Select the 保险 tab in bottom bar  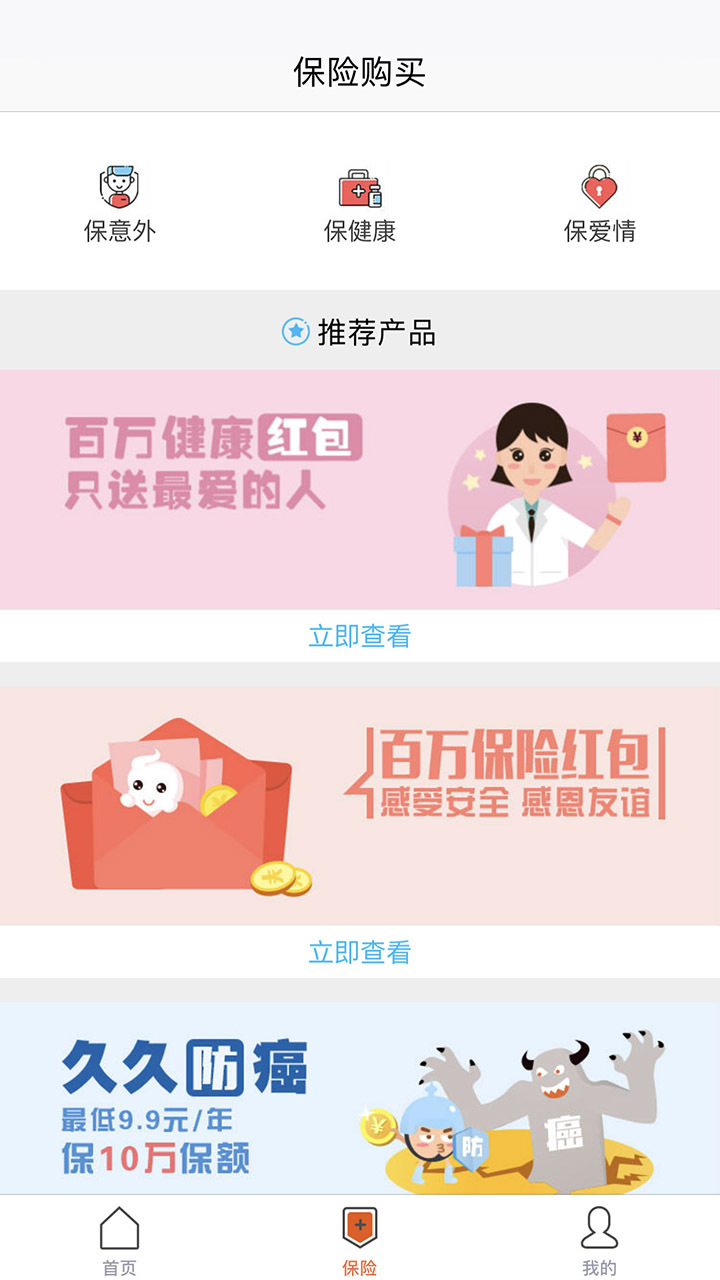pyautogui.click(x=360, y=1240)
